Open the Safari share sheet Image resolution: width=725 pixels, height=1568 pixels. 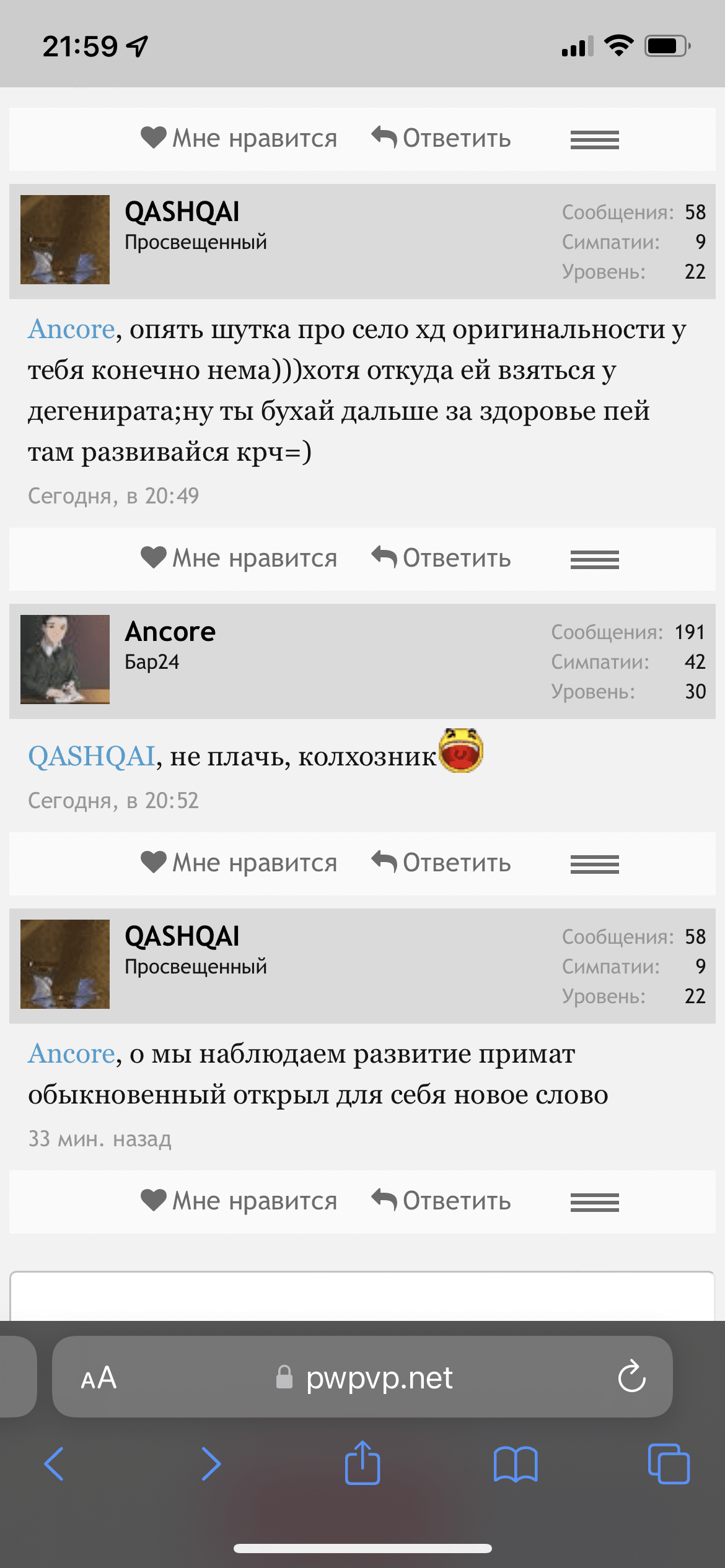[362, 1463]
